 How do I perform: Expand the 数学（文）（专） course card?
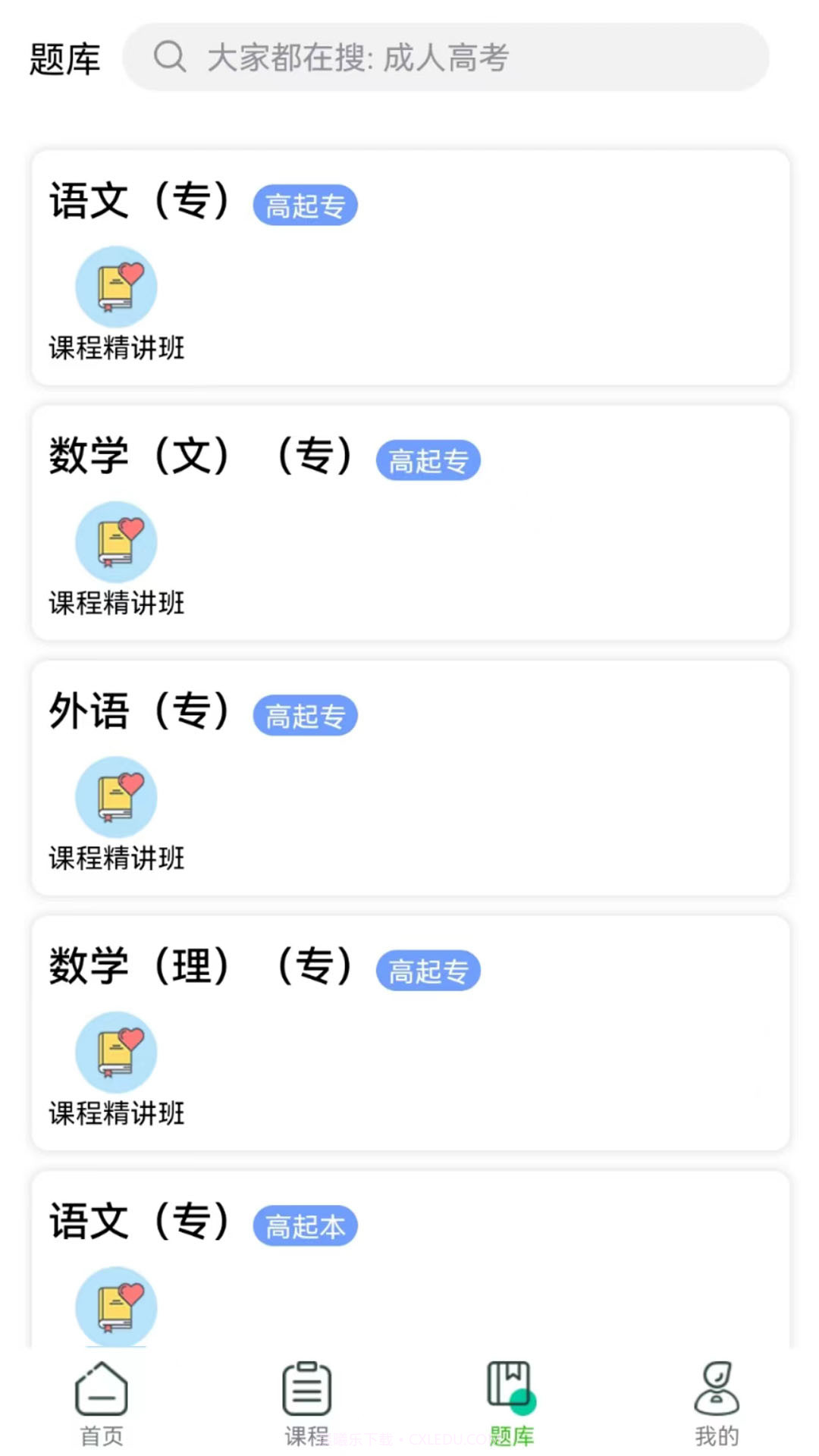click(409, 523)
